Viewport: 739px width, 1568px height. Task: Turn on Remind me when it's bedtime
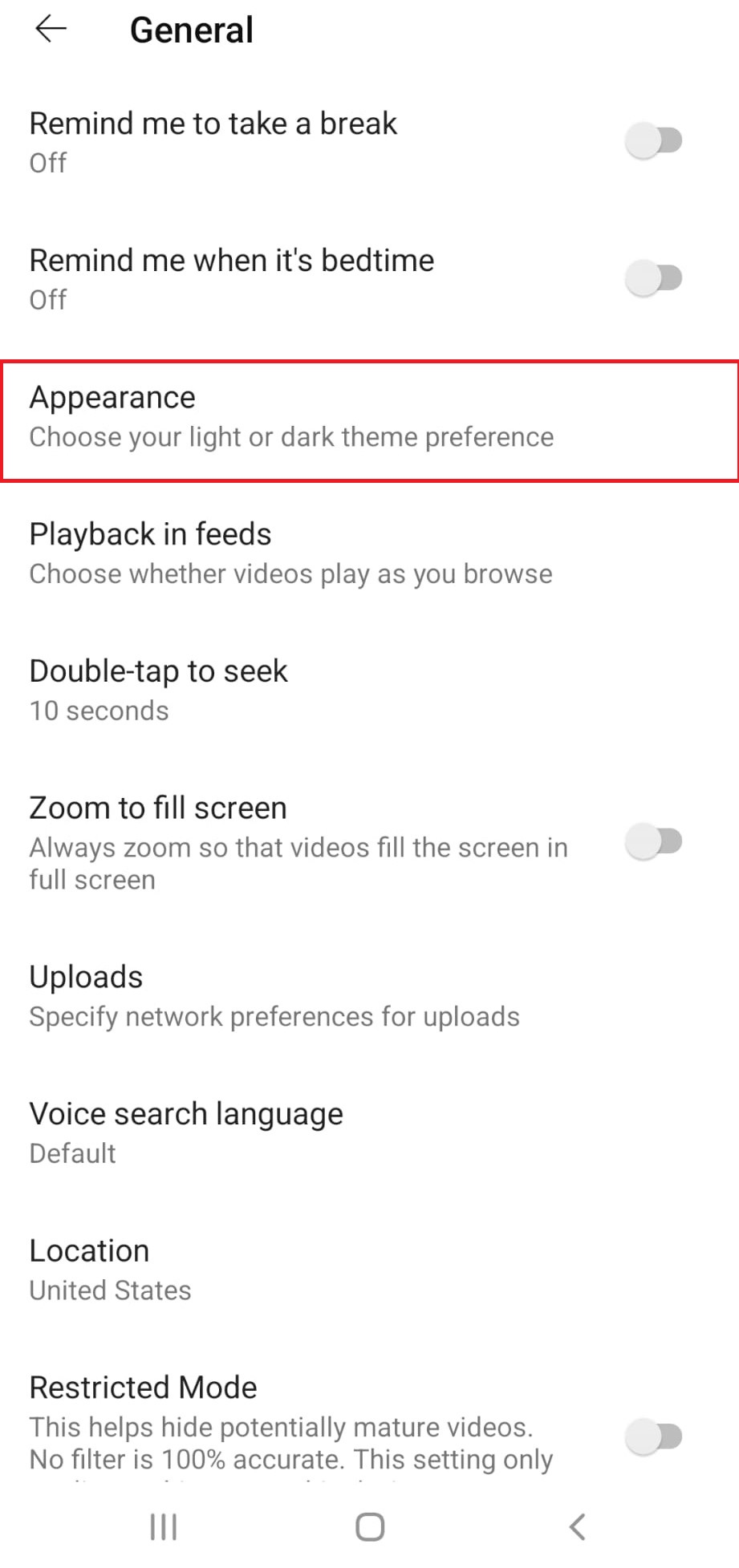[653, 278]
